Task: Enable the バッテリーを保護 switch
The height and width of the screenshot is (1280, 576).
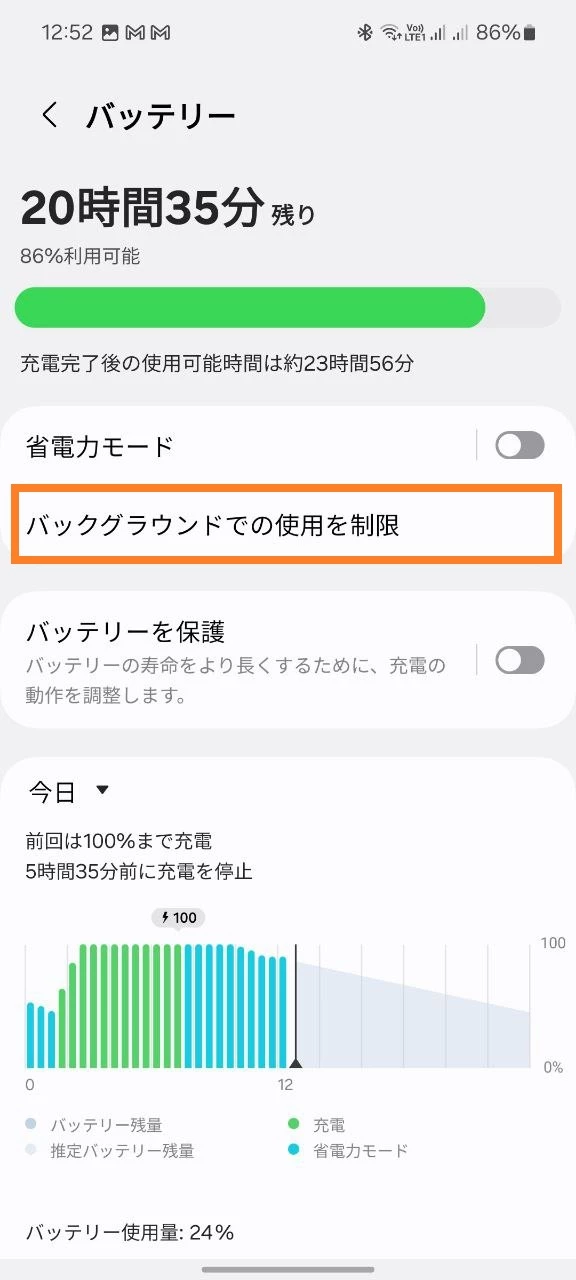Action: (x=520, y=660)
